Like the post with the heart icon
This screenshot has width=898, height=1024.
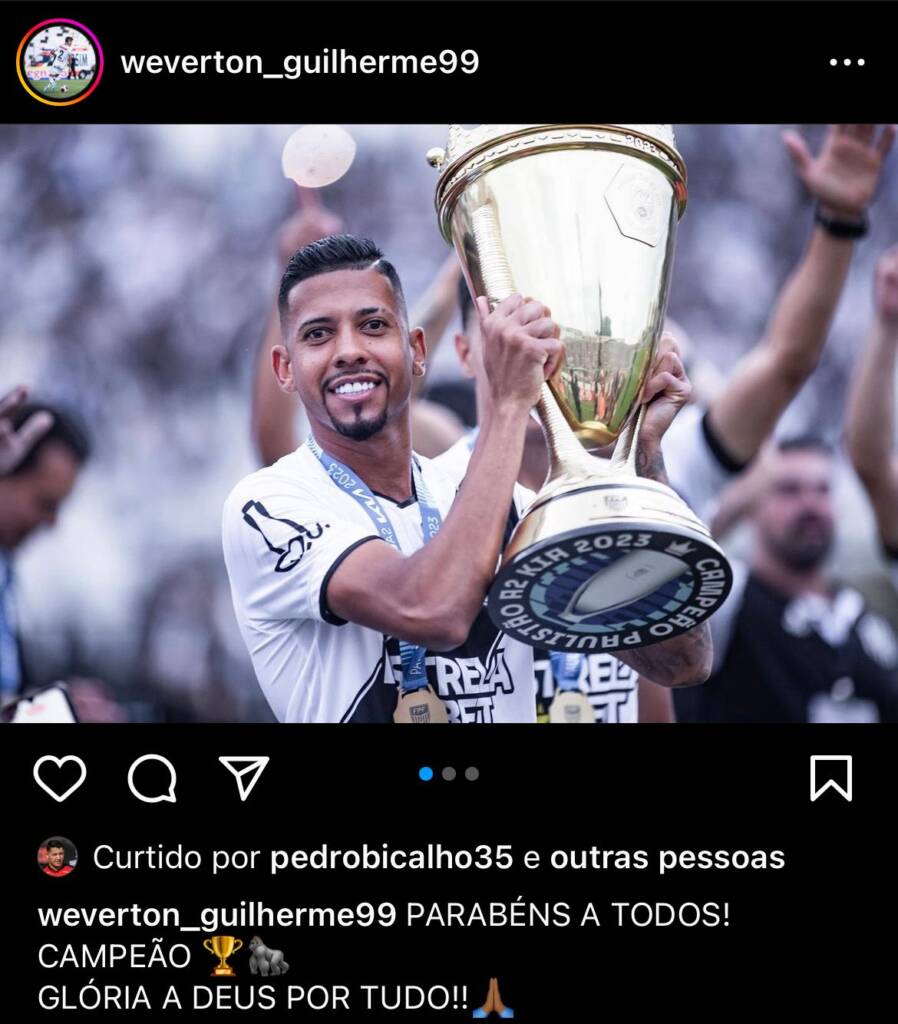59,777
